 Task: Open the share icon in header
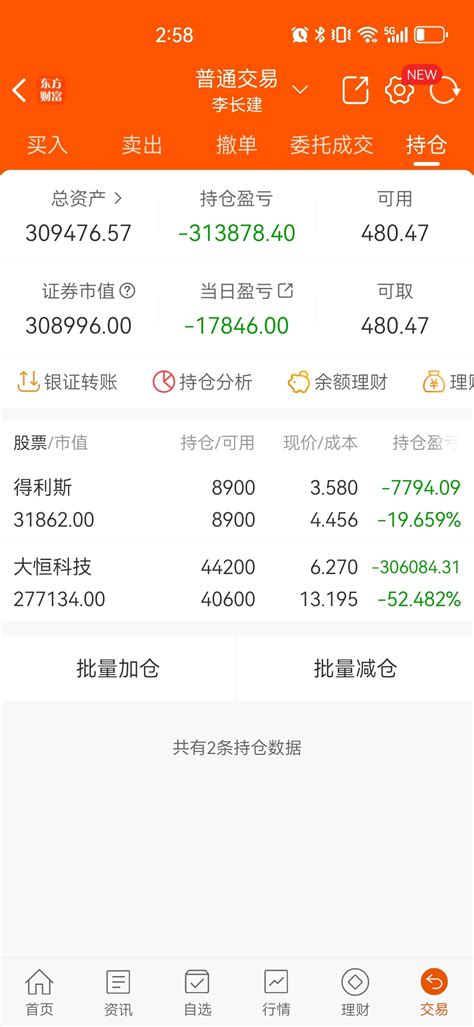tap(356, 90)
